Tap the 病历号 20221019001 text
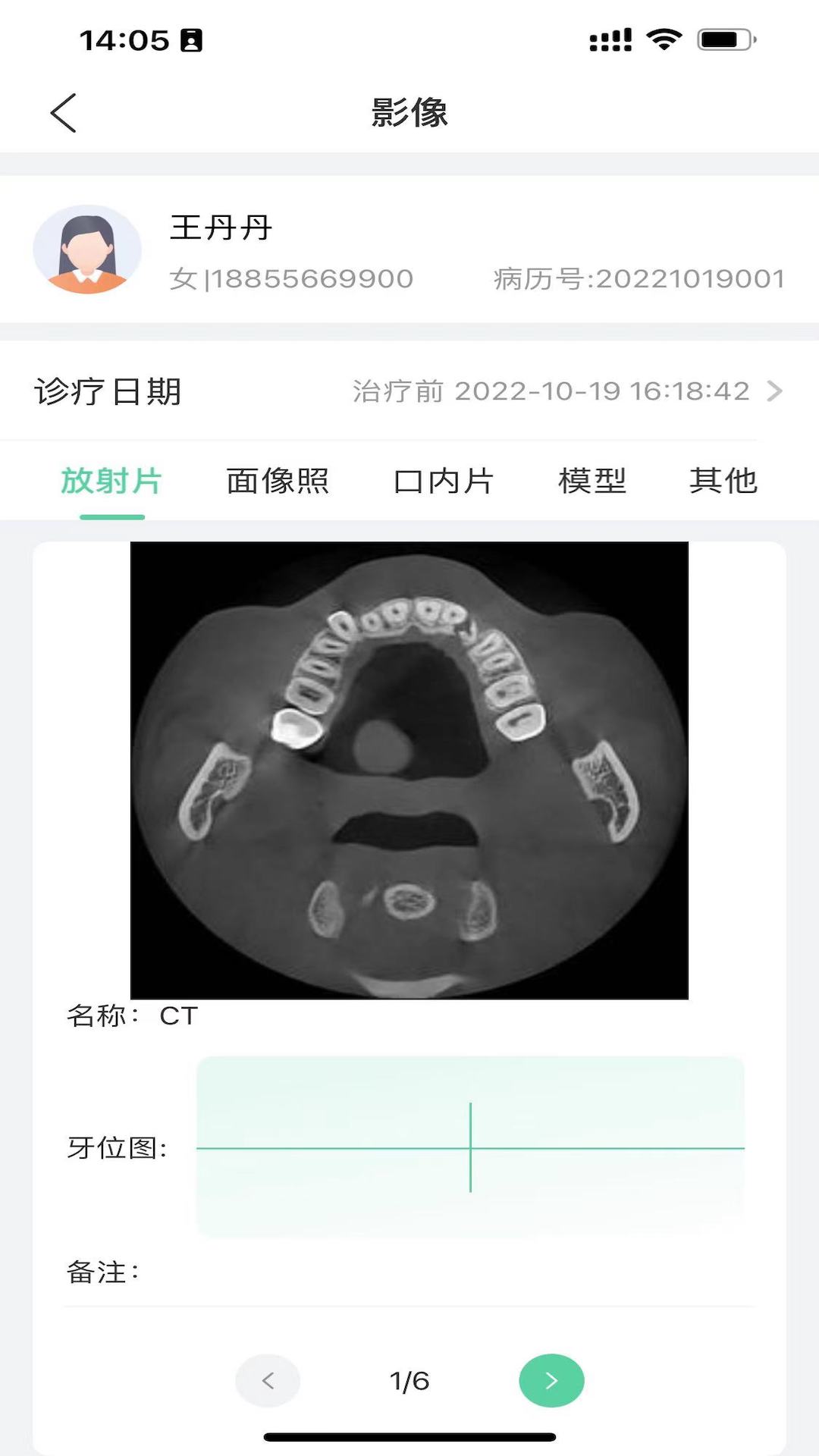The width and height of the screenshot is (819, 1456). coord(639,278)
